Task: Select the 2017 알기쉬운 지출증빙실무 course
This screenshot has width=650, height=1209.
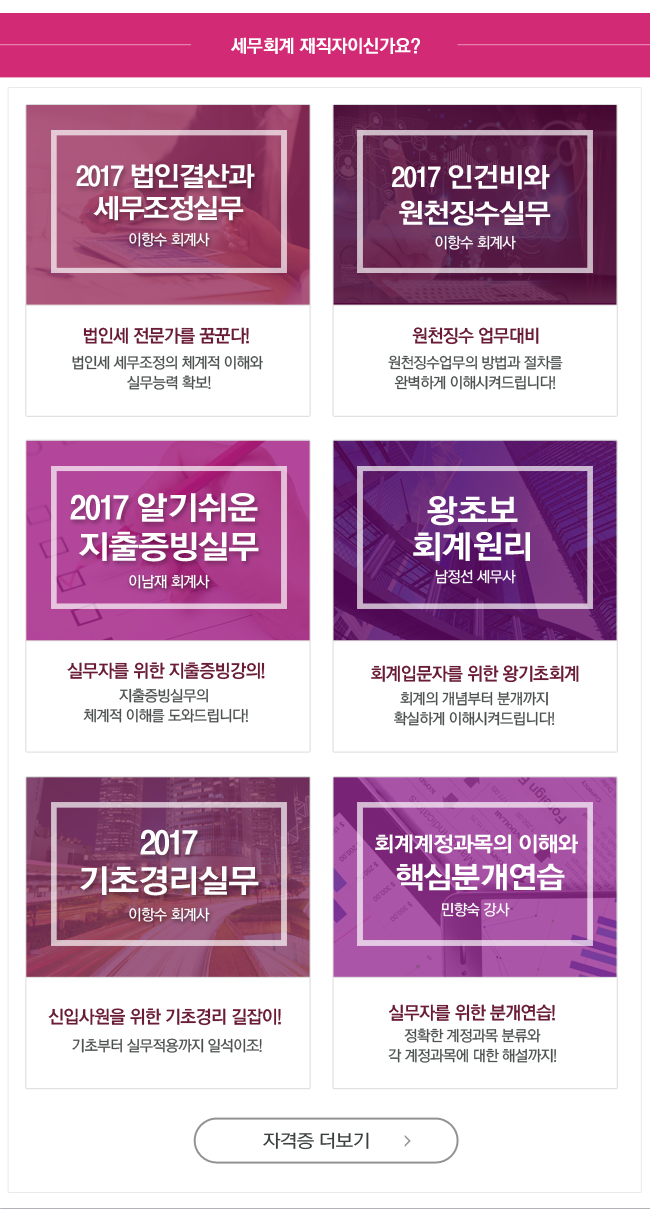Action: tap(168, 596)
